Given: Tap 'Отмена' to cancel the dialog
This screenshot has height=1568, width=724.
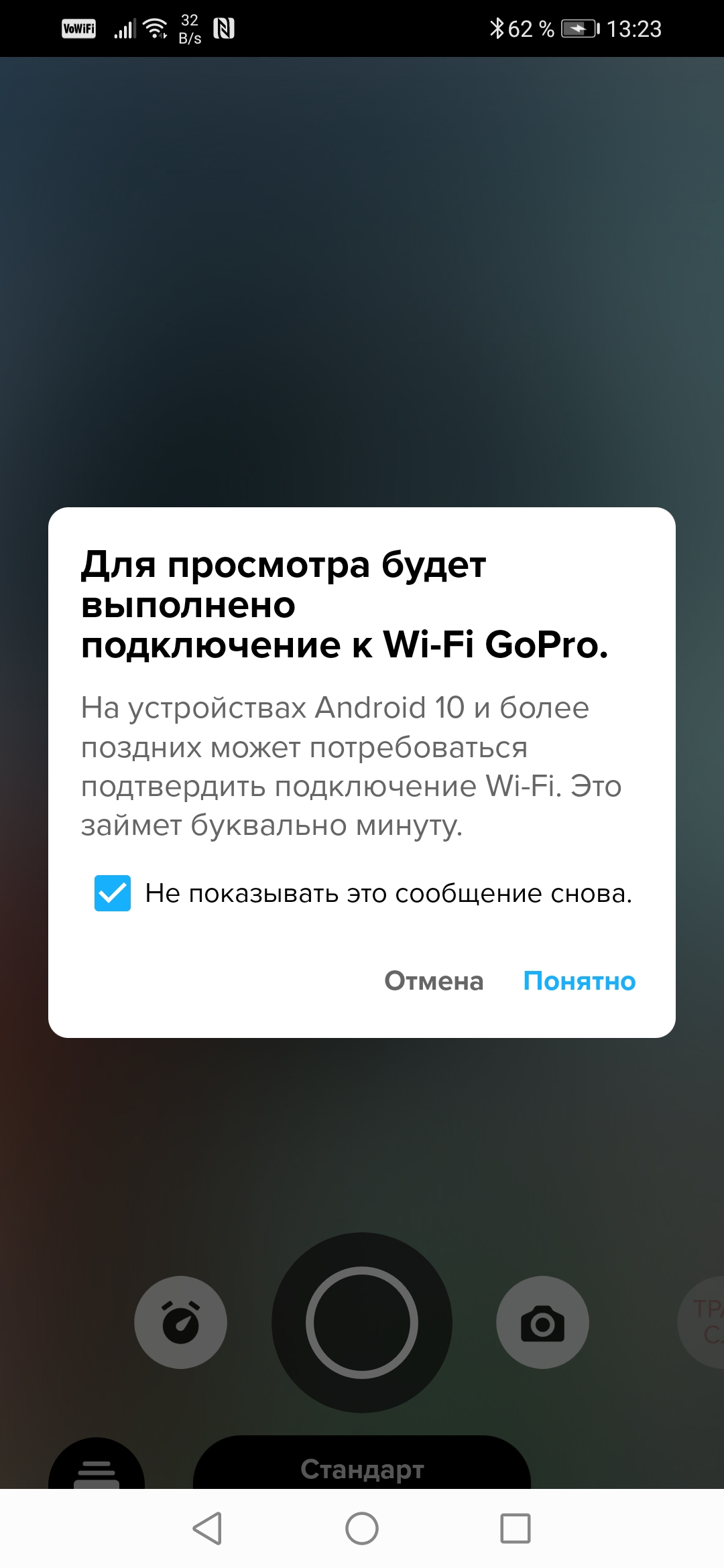Looking at the screenshot, I should click(434, 981).
